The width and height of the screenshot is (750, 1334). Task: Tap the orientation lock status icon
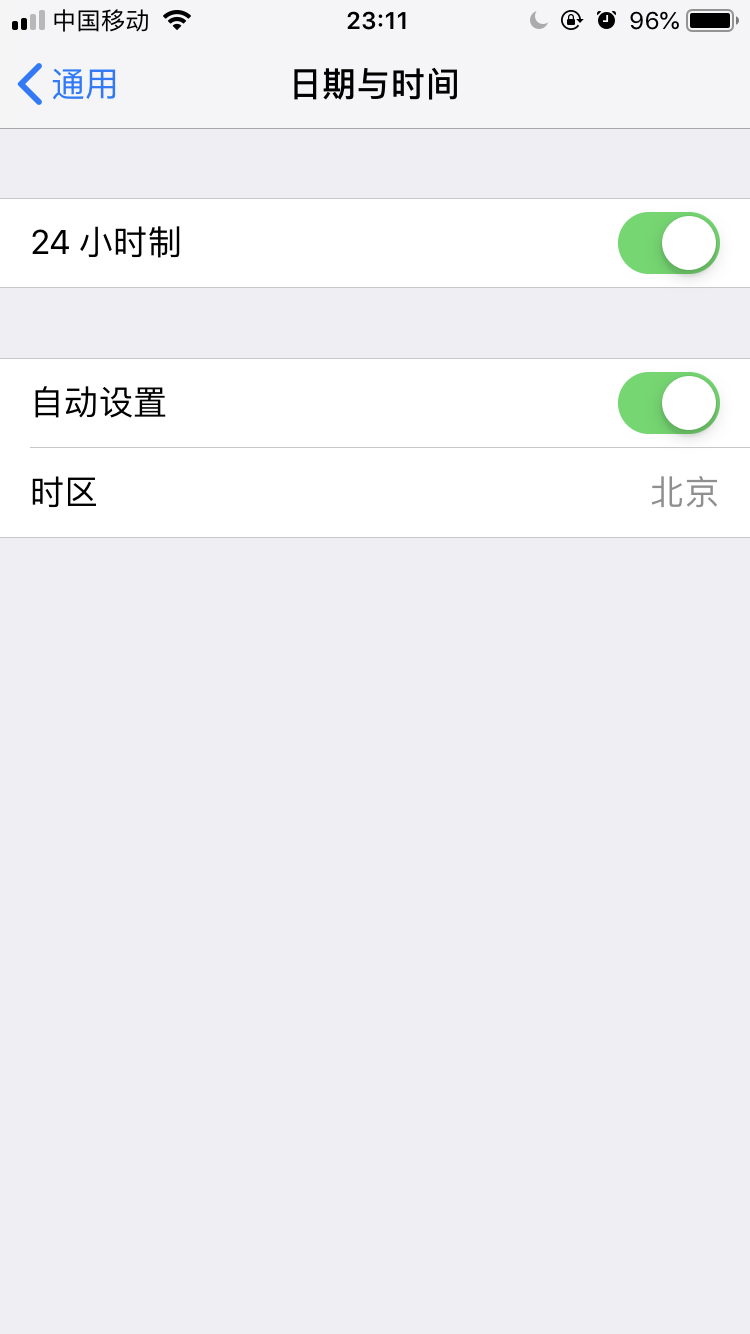pos(570,19)
